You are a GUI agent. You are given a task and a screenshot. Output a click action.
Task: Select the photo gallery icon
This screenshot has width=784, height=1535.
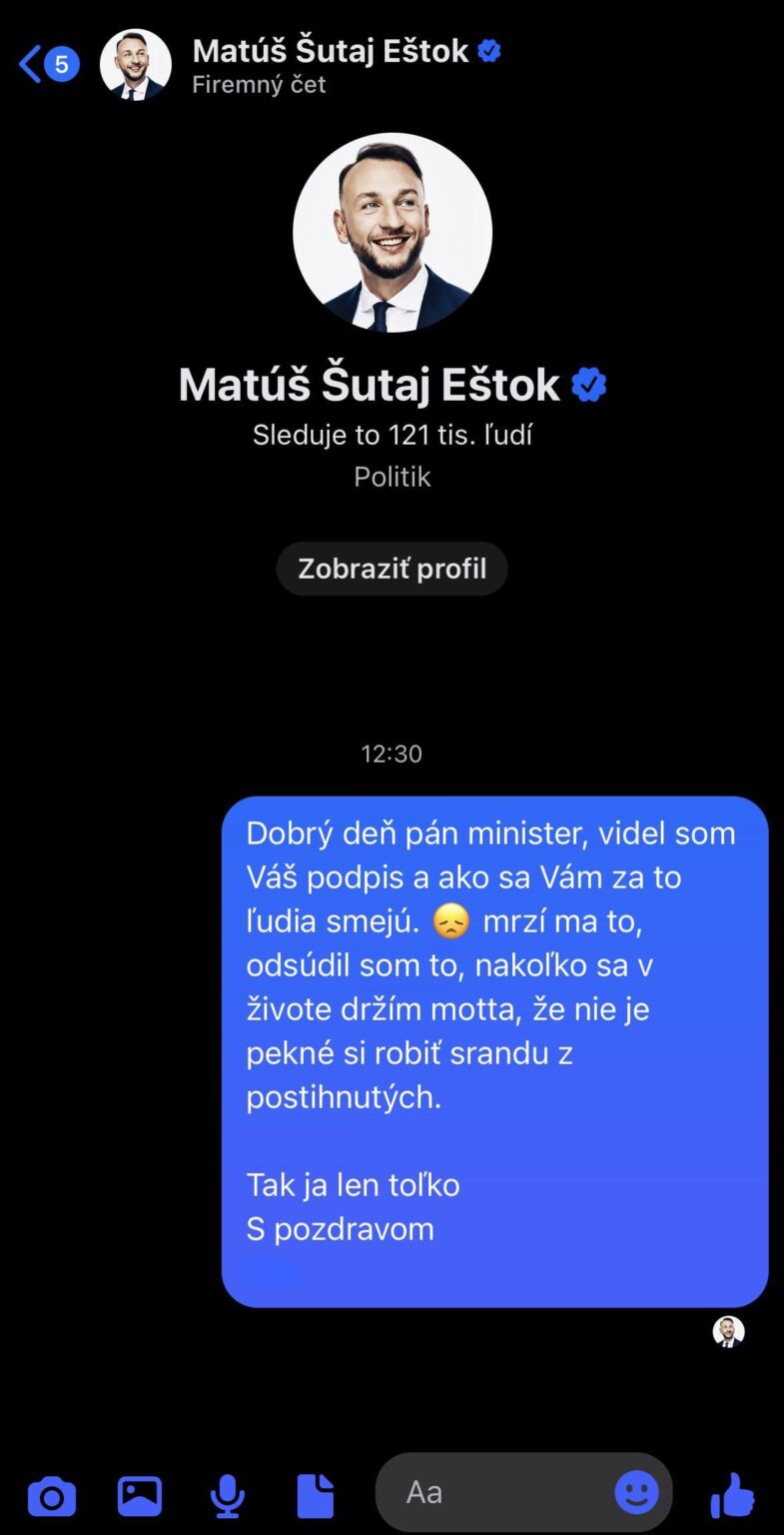click(139, 1492)
